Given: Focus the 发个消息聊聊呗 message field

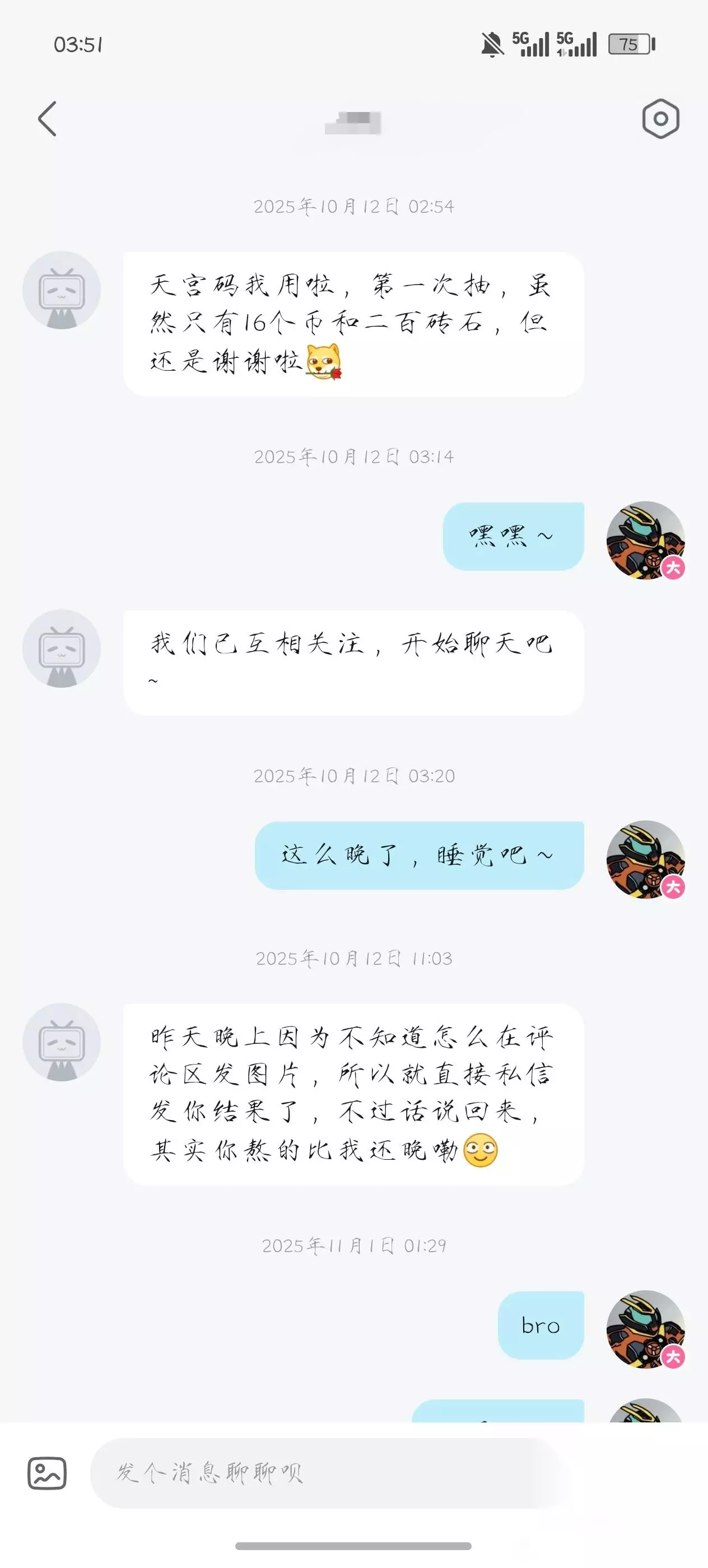Looking at the screenshot, I should (x=325, y=1473).
